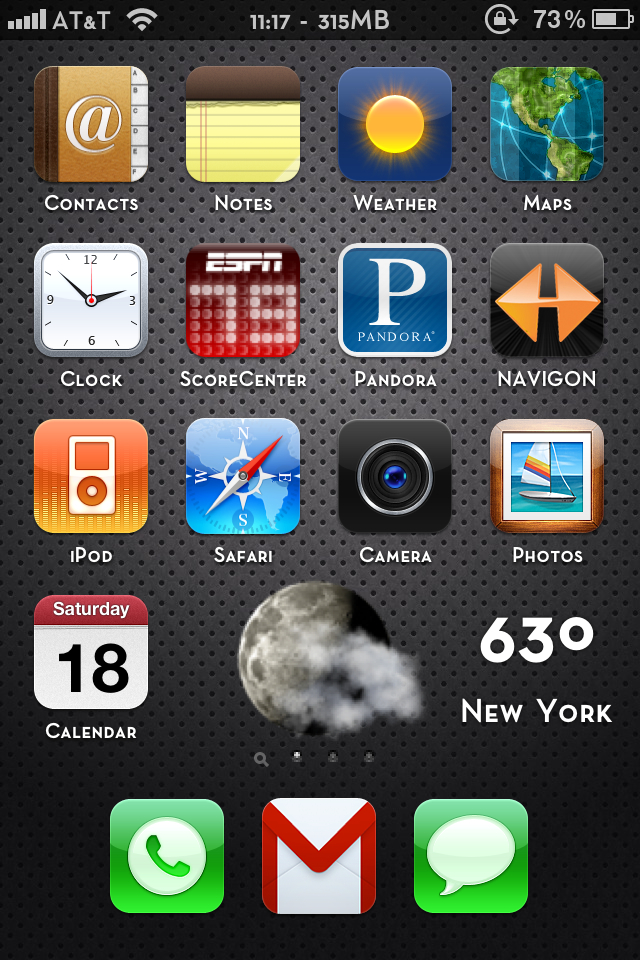The width and height of the screenshot is (640, 960).
Task: Open the iPod app
Action: click(x=91, y=476)
